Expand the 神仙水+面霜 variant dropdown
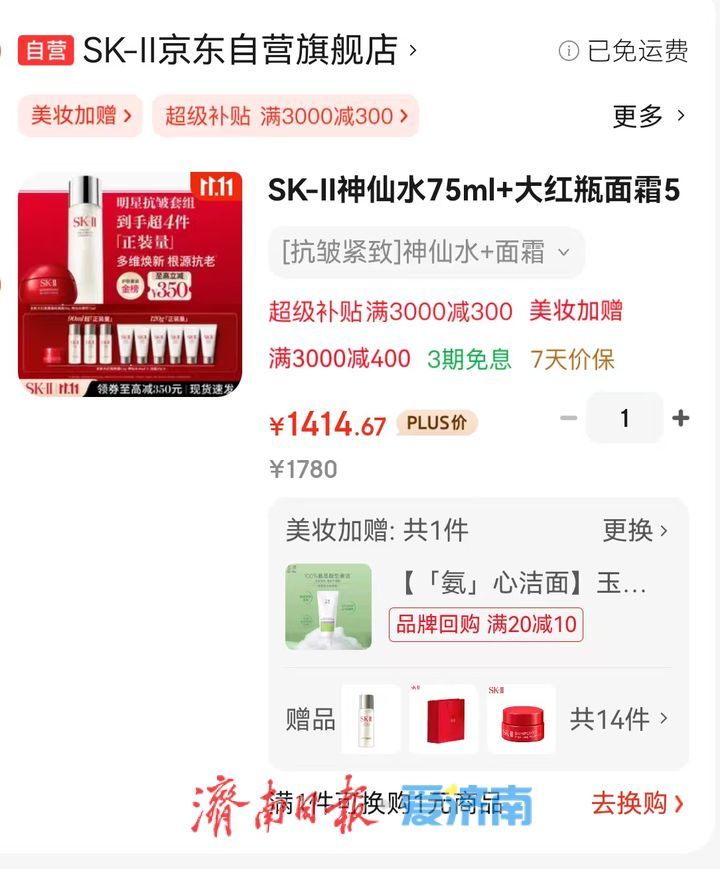The height and width of the screenshot is (869, 720). (426, 252)
